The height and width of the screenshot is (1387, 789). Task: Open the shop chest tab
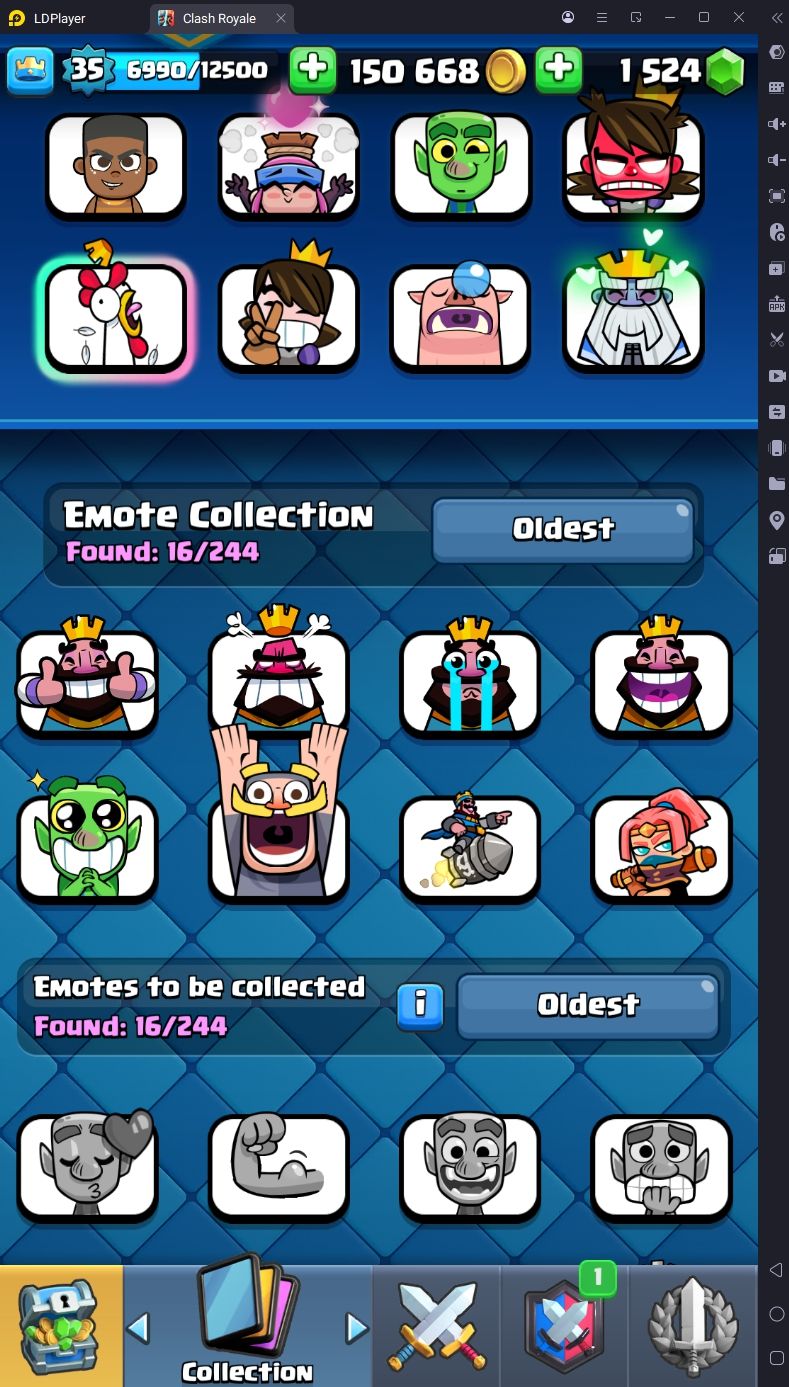61,1326
